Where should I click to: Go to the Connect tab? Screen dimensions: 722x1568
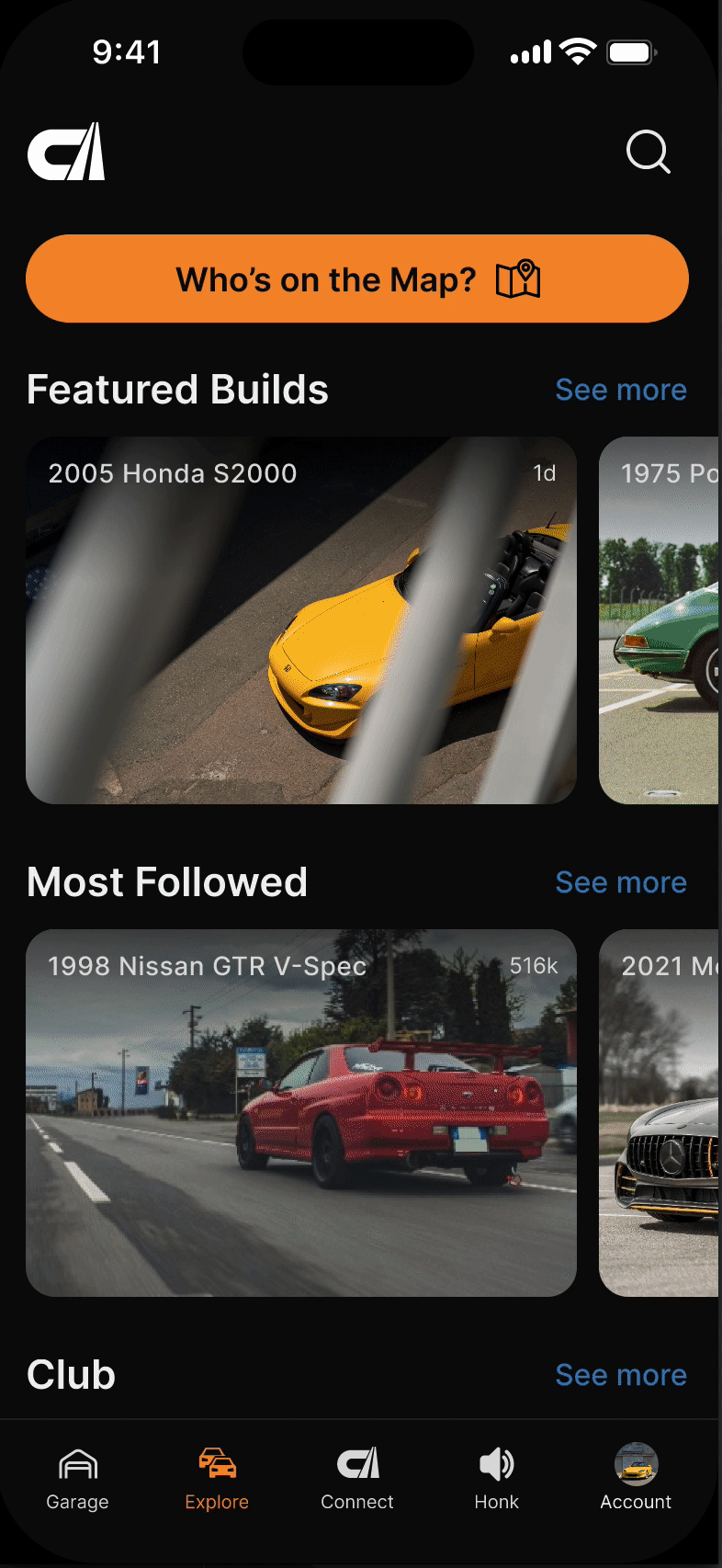pos(357,1479)
